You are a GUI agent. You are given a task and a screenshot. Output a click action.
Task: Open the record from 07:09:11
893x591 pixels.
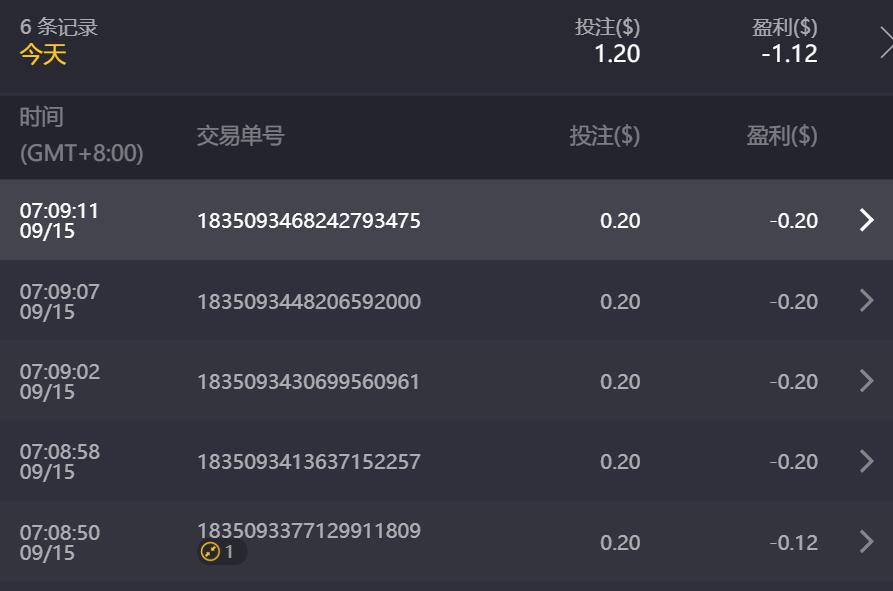coord(866,220)
